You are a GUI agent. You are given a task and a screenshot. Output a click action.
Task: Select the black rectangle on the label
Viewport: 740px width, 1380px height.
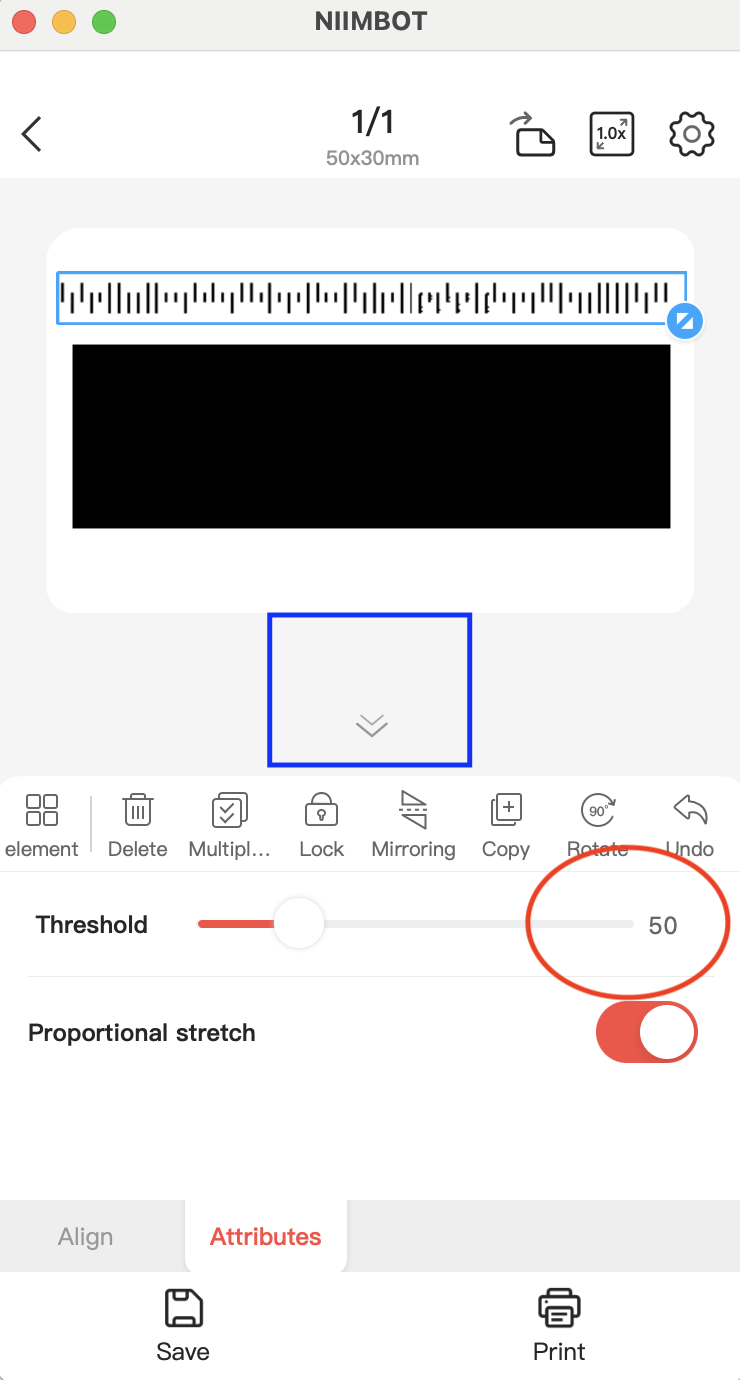click(371, 436)
